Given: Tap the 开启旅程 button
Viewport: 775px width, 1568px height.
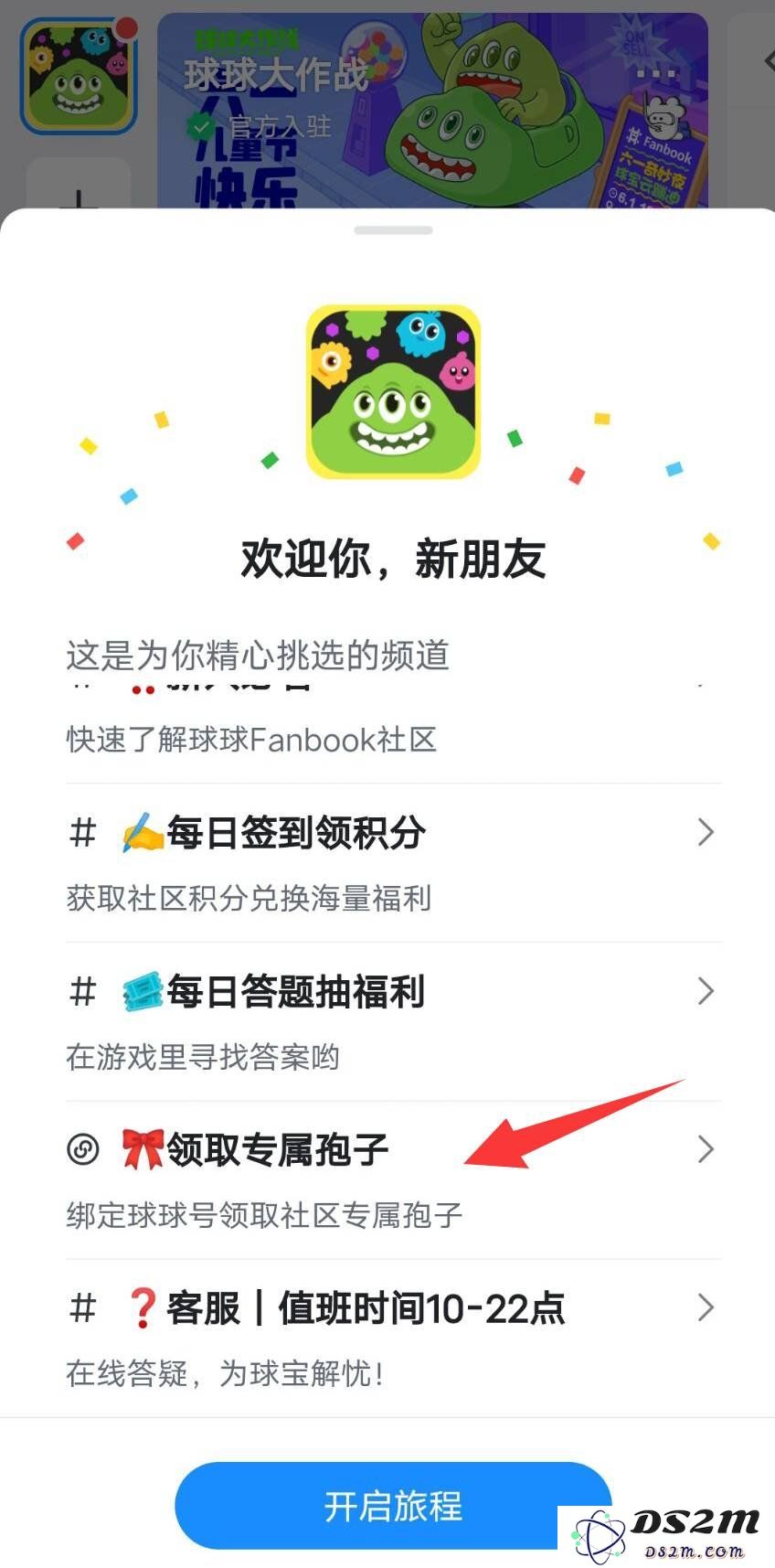Looking at the screenshot, I should pyautogui.click(x=392, y=1505).
